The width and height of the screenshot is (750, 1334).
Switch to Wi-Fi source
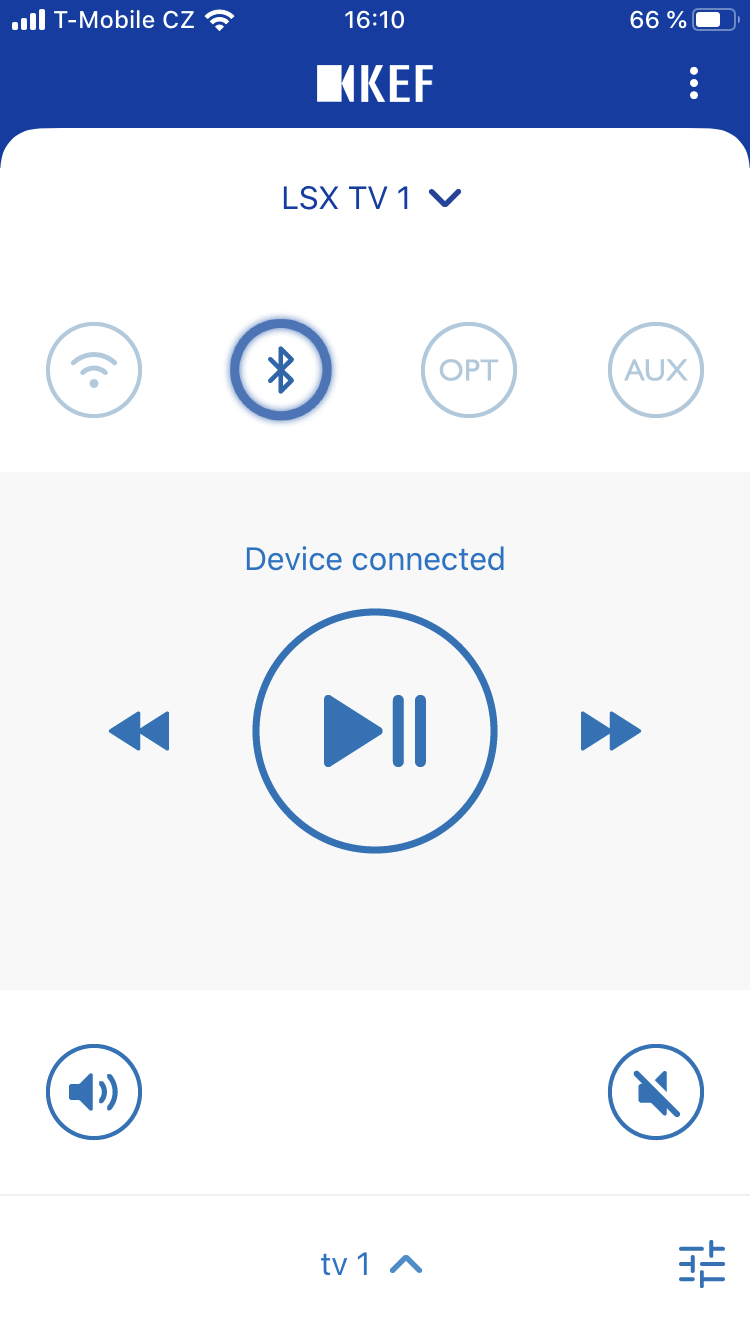click(94, 371)
